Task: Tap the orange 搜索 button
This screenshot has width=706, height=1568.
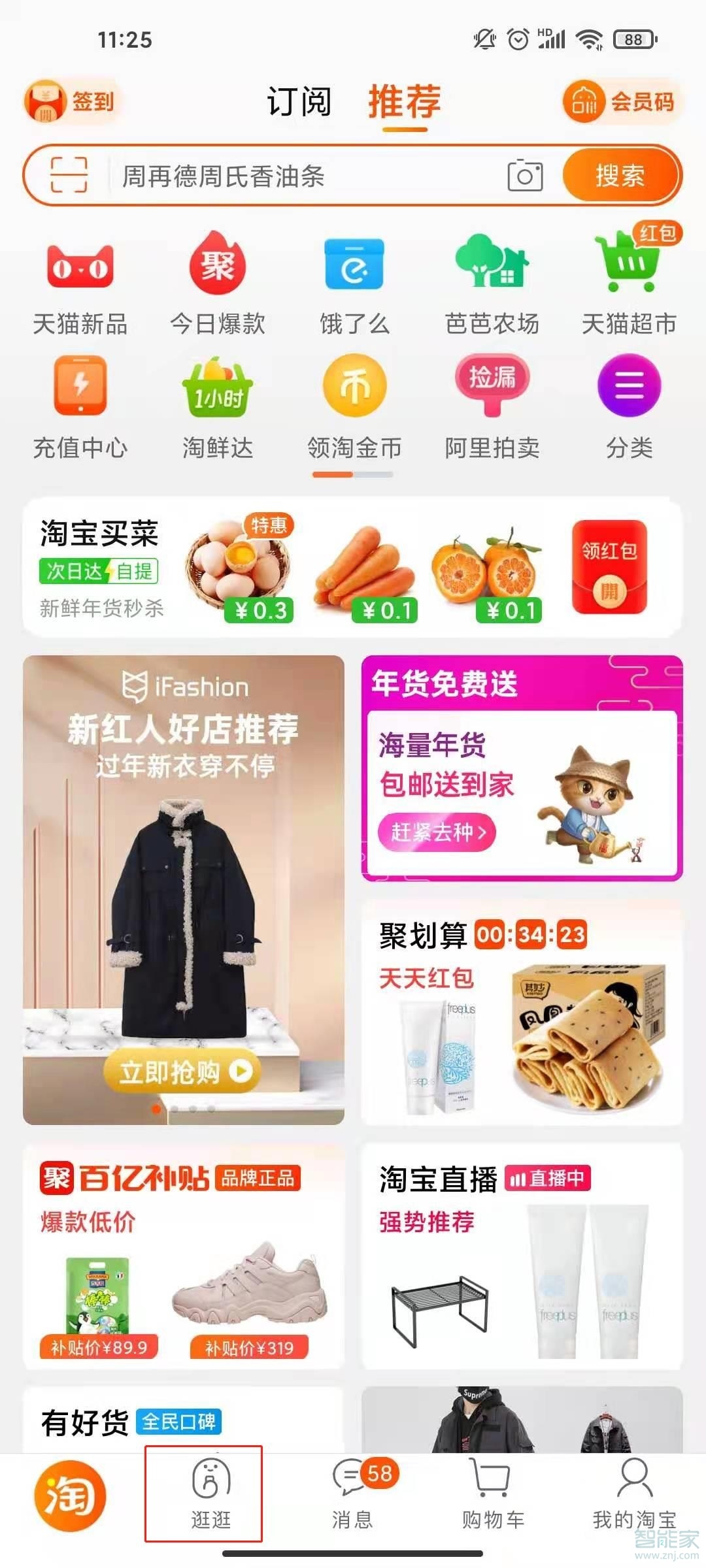Action: pos(620,175)
